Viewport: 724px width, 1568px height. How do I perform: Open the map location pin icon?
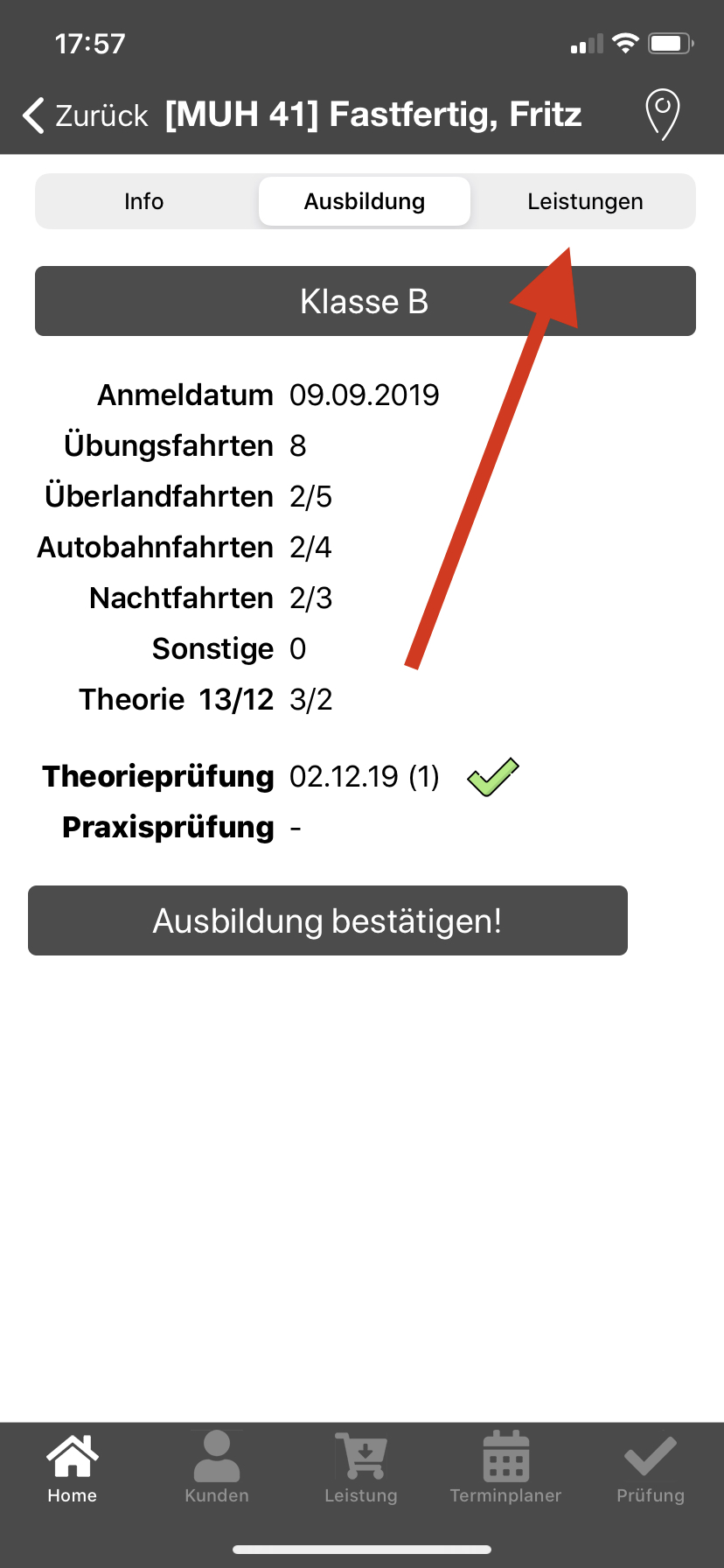(x=662, y=114)
